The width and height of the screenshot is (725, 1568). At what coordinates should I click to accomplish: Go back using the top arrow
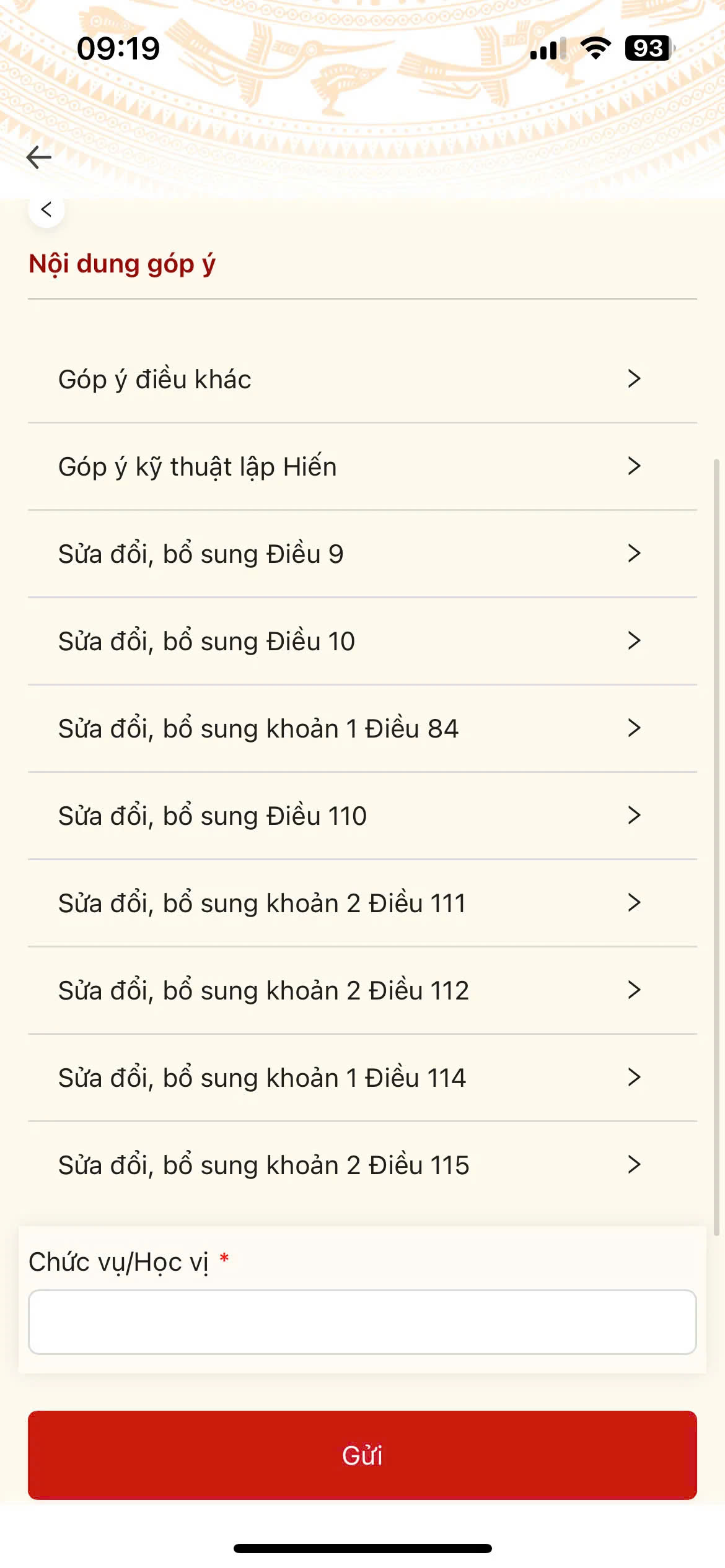coord(39,157)
